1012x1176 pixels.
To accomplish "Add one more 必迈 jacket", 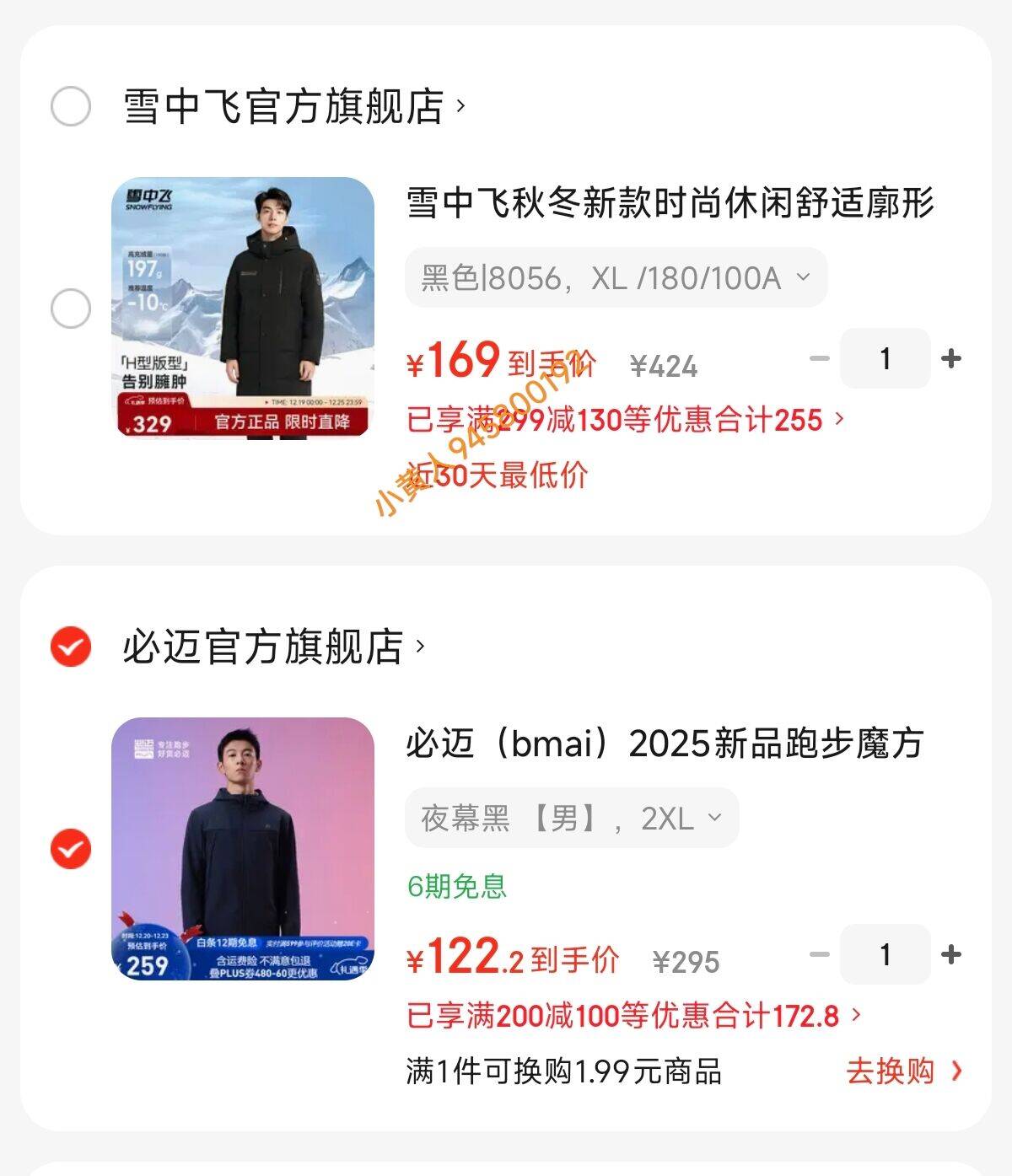I will 951,955.
